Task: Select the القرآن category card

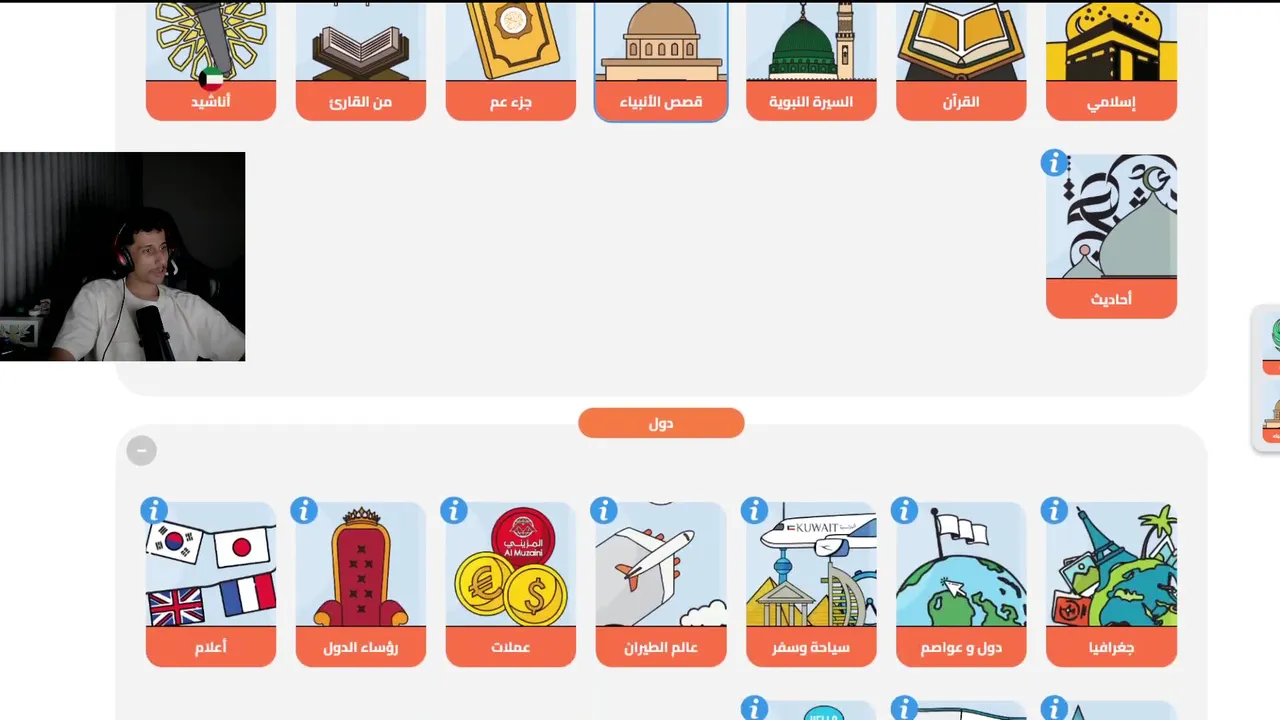Action: (960, 60)
